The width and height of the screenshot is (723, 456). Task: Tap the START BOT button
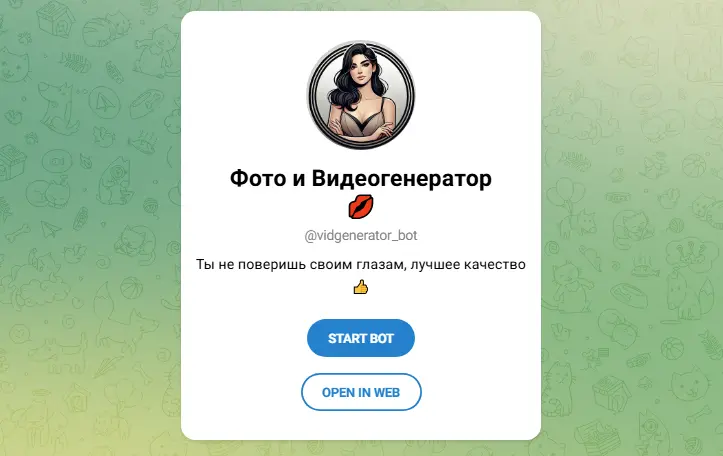[360, 338]
